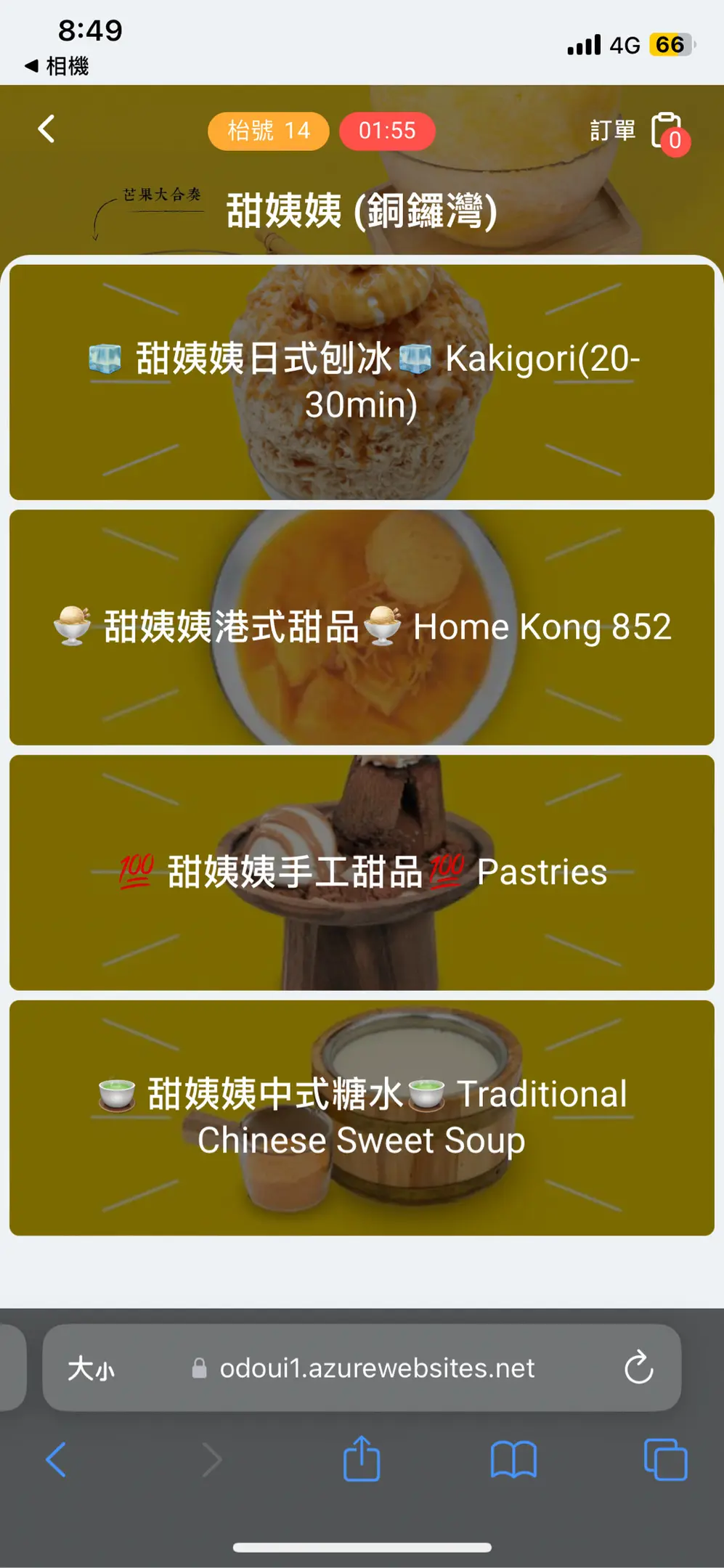Tap the 大小 text size button

click(x=91, y=1369)
